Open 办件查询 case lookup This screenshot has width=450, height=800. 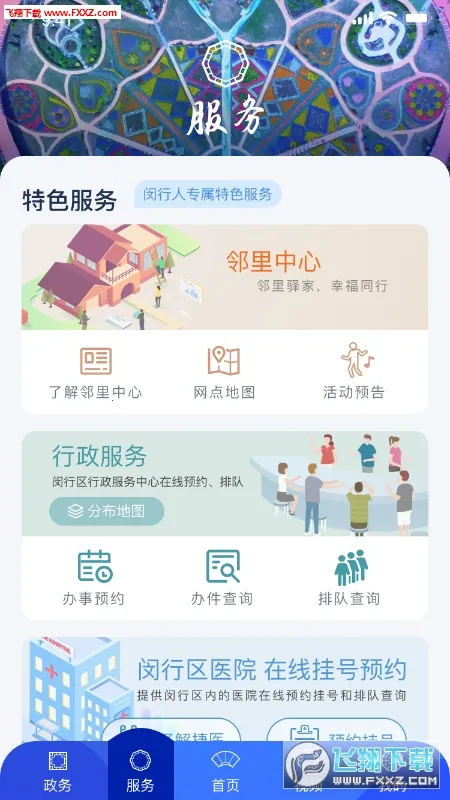(x=222, y=578)
